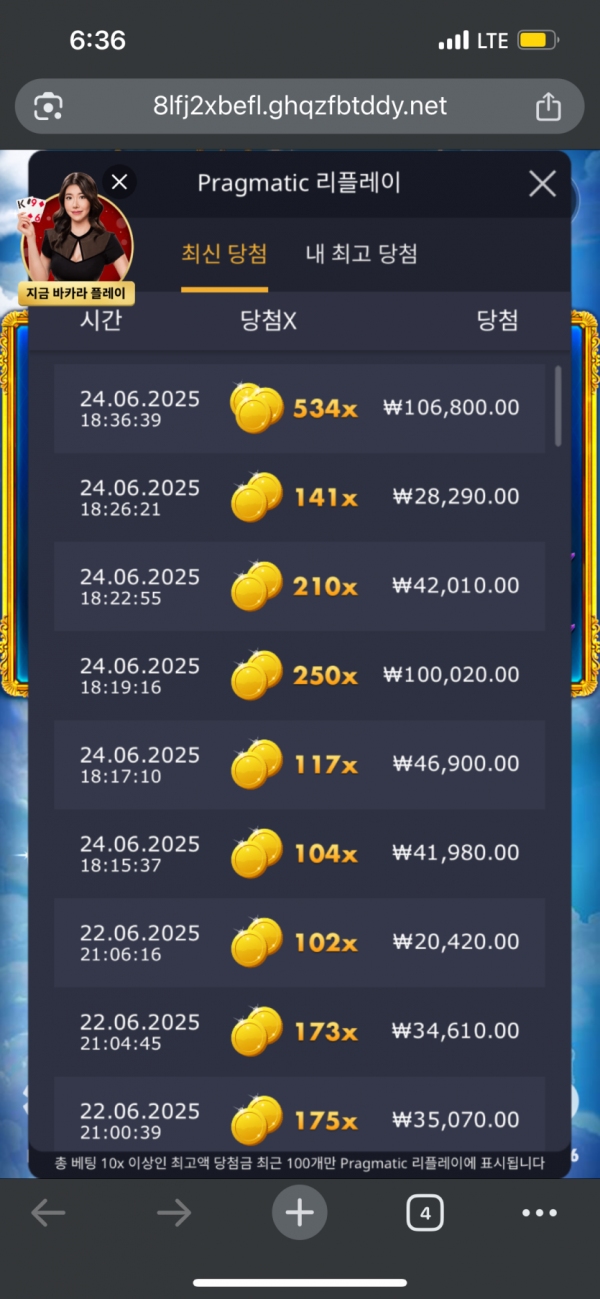Open the 141x win replay from 18:26:21
600x1299 pixels.
click(x=300, y=497)
